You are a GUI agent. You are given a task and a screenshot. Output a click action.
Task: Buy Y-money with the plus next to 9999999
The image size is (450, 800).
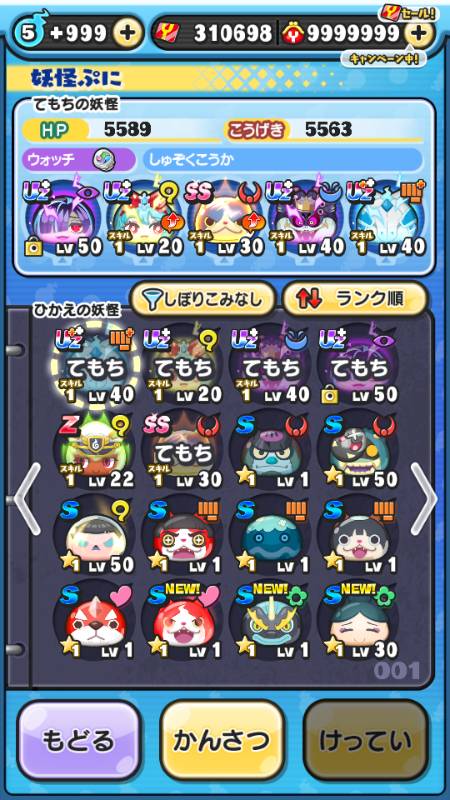point(418,34)
